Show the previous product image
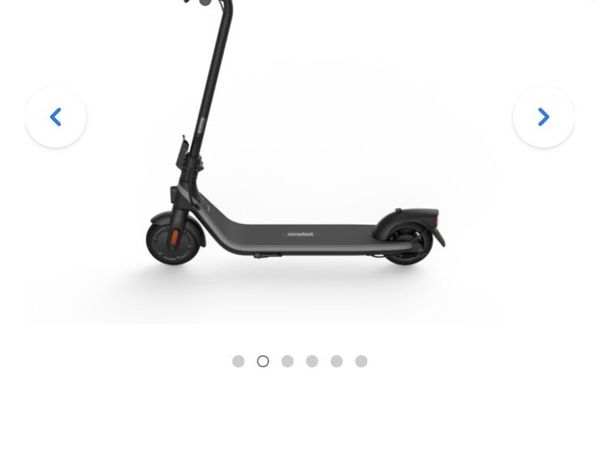 point(56,117)
